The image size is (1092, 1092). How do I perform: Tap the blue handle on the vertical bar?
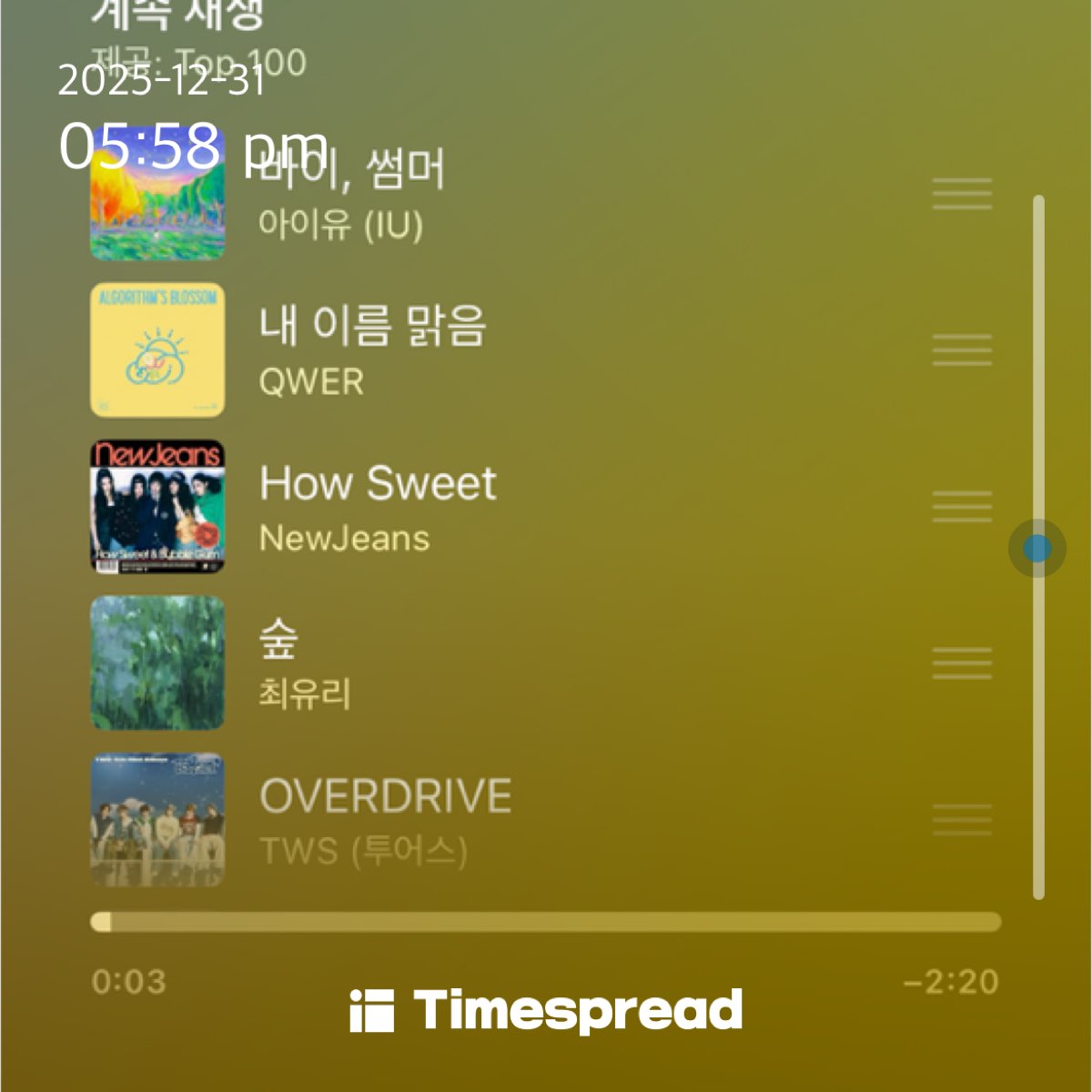coord(1037,548)
